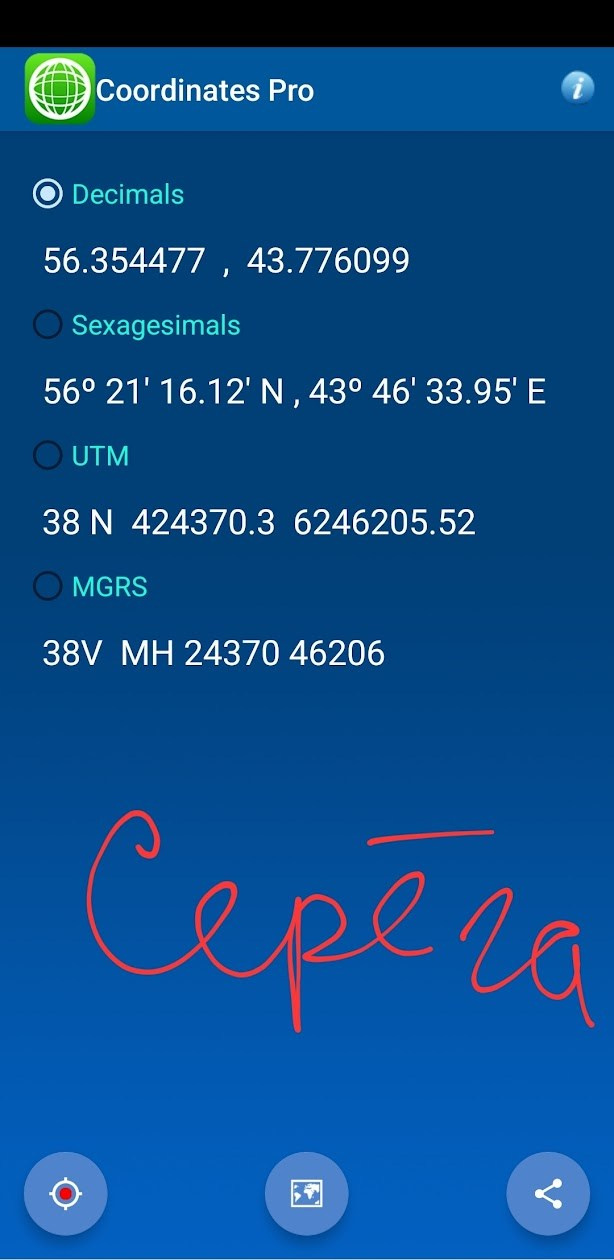Image resolution: width=614 pixels, height=1260 pixels.
Task: Choose the UTM coordinate format
Action: coord(48,456)
